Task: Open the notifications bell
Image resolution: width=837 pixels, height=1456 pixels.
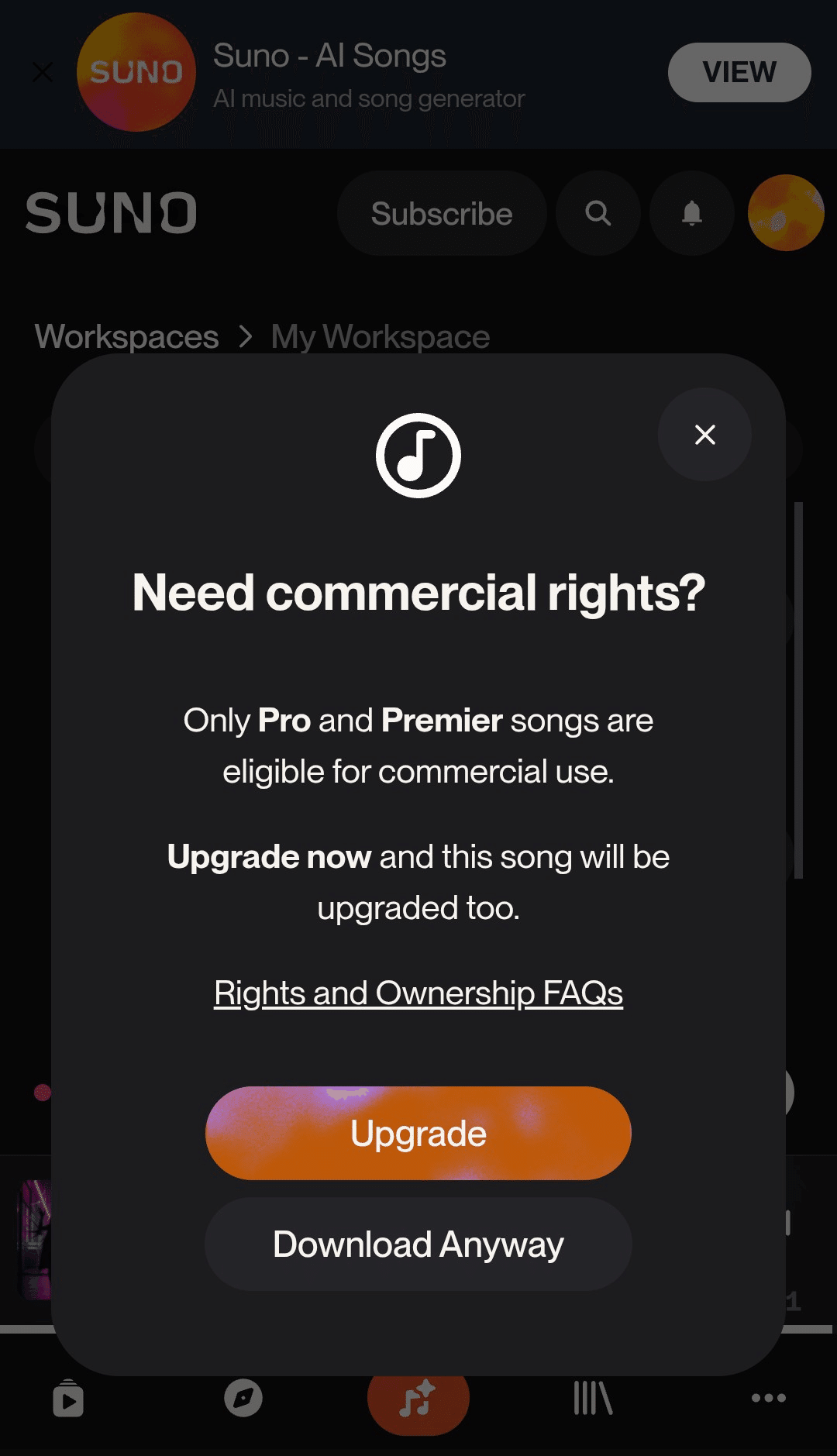Action: (x=691, y=213)
